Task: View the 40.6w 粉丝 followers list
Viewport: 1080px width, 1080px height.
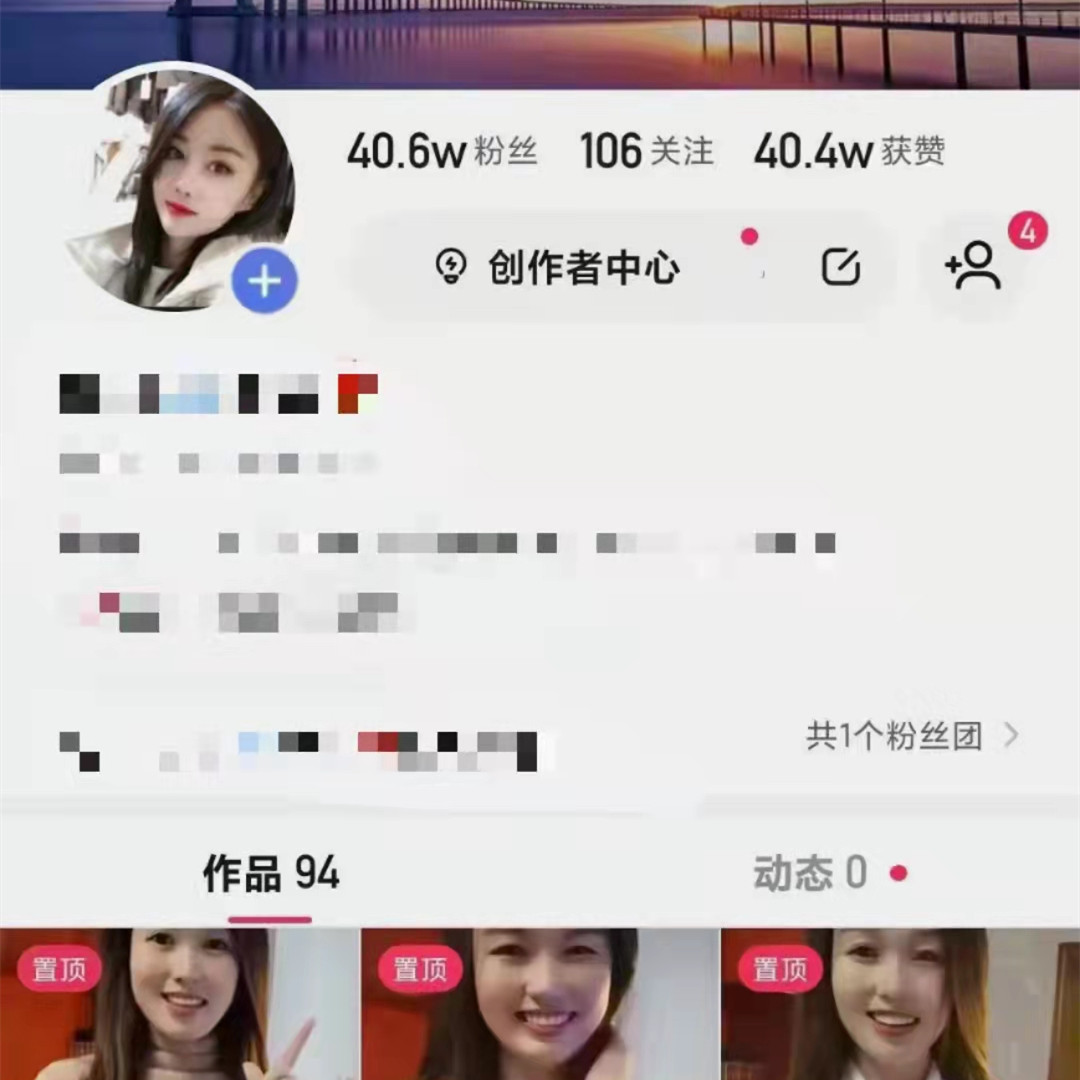Action: (441, 152)
